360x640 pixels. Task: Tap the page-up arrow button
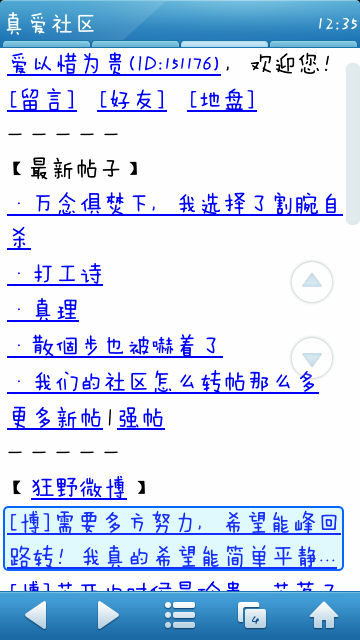coord(312,282)
